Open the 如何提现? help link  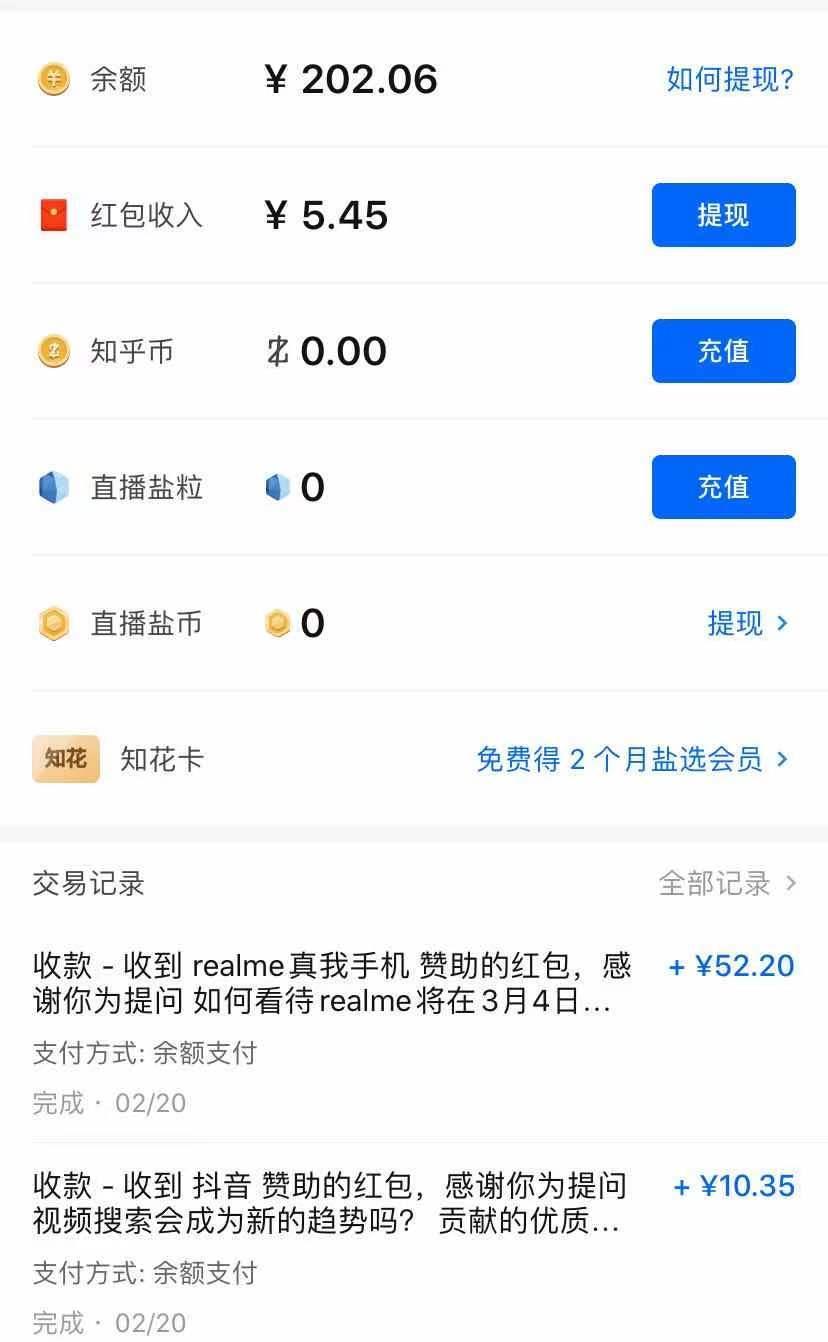point(730,79)
